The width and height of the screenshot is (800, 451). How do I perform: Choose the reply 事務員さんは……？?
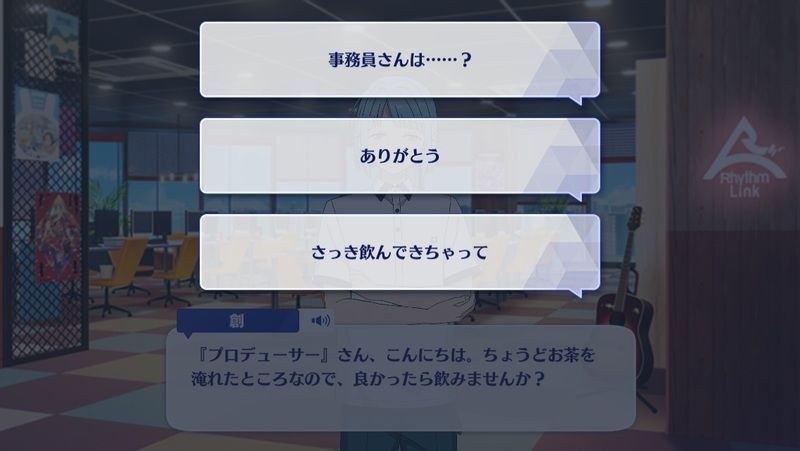400,60
